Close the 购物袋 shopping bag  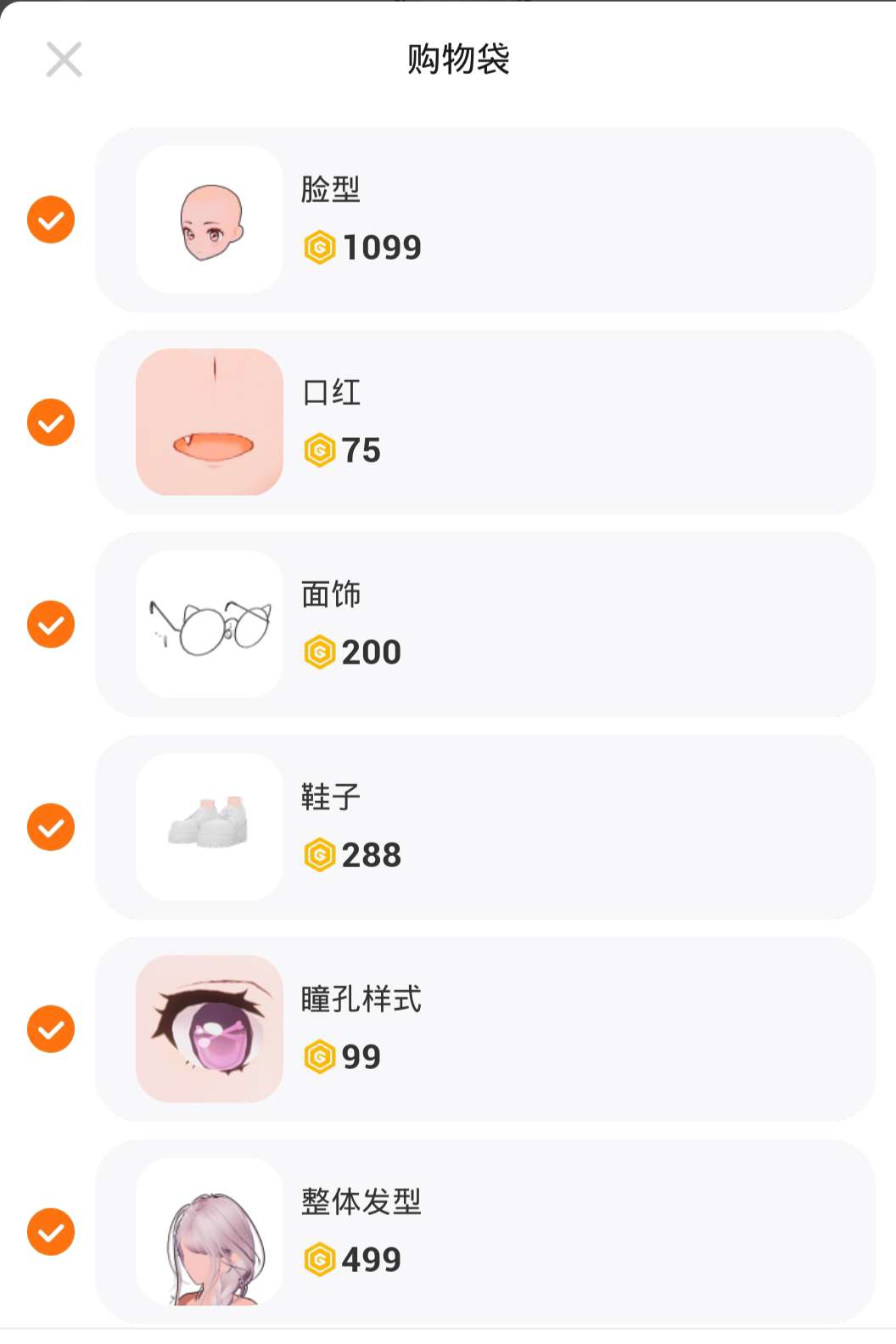[x=64, y=60]
